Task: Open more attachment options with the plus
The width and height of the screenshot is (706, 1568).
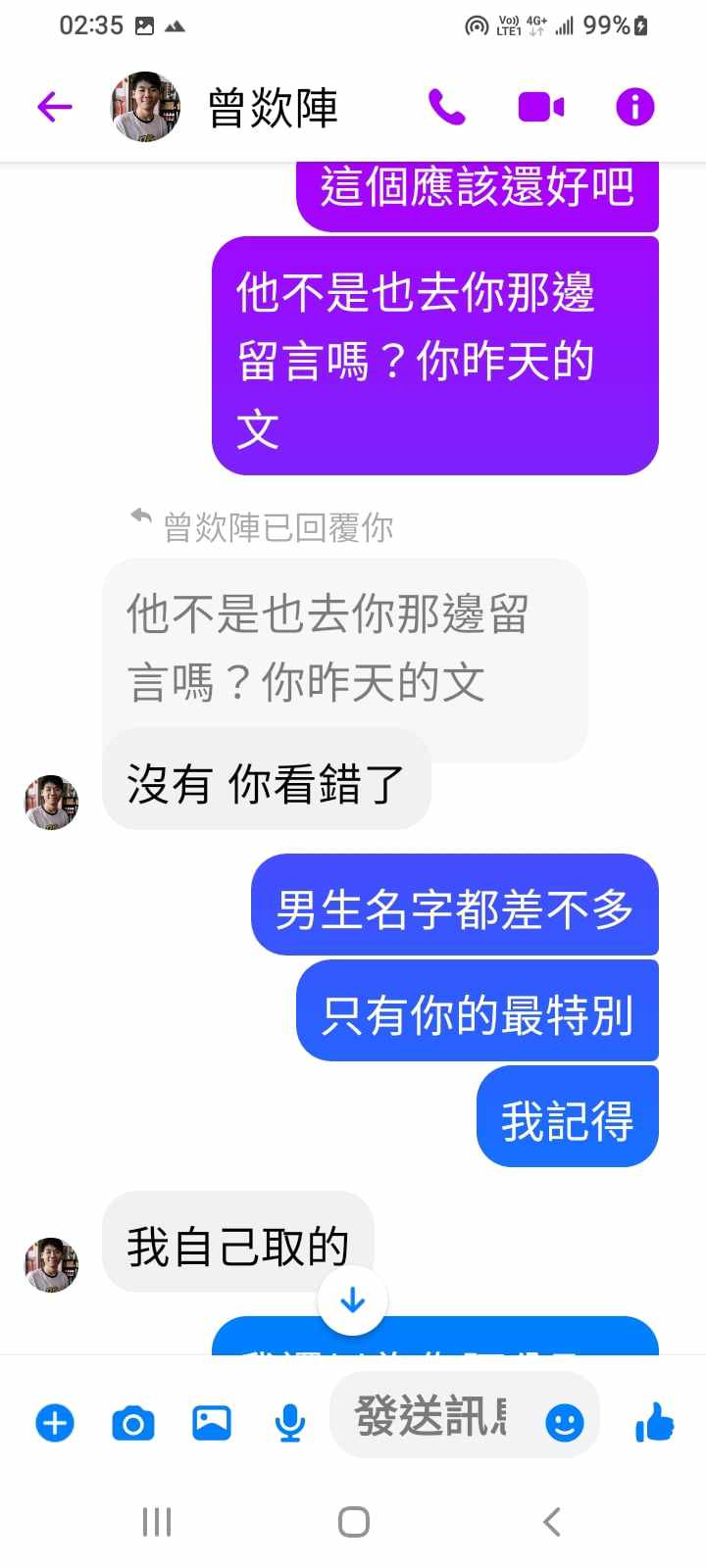Action: (x=55, y=1422)
